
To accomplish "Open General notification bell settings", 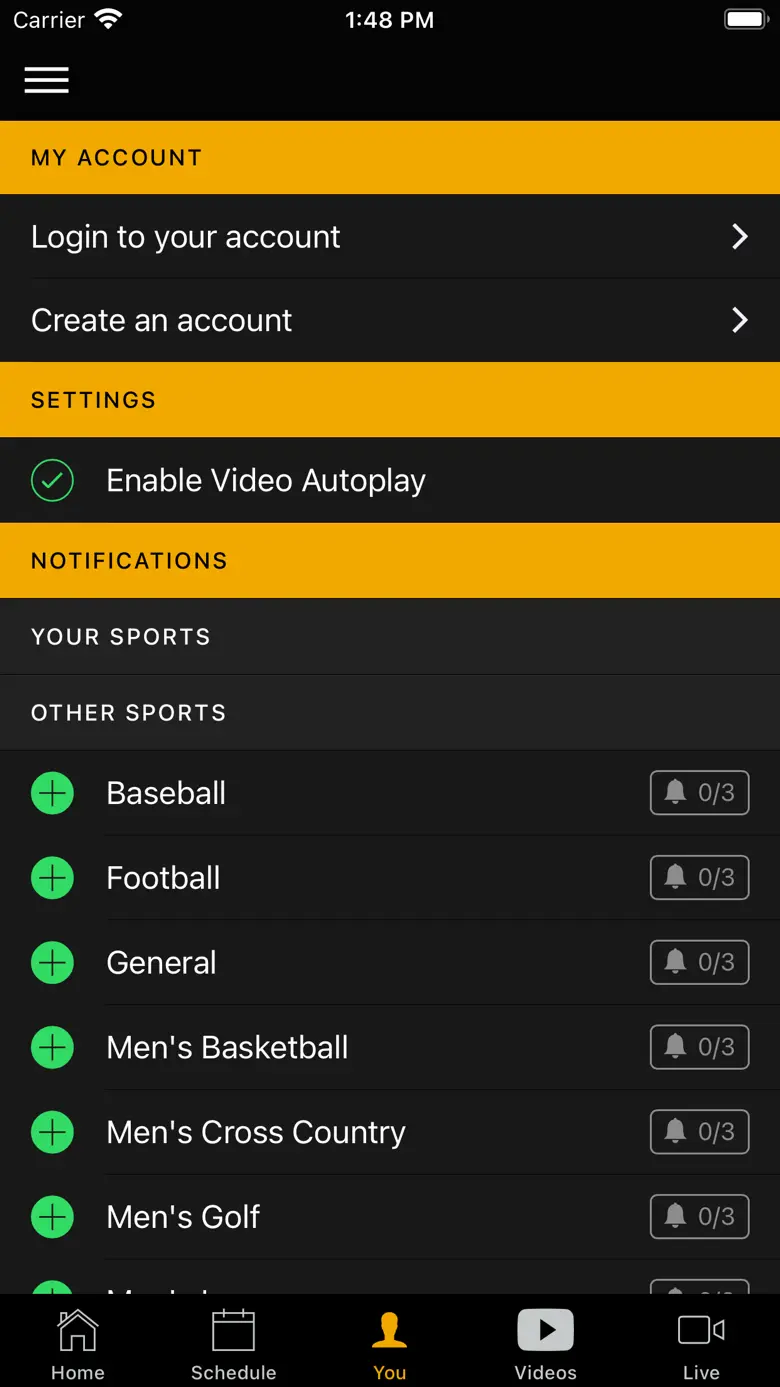I will [700, 962].
